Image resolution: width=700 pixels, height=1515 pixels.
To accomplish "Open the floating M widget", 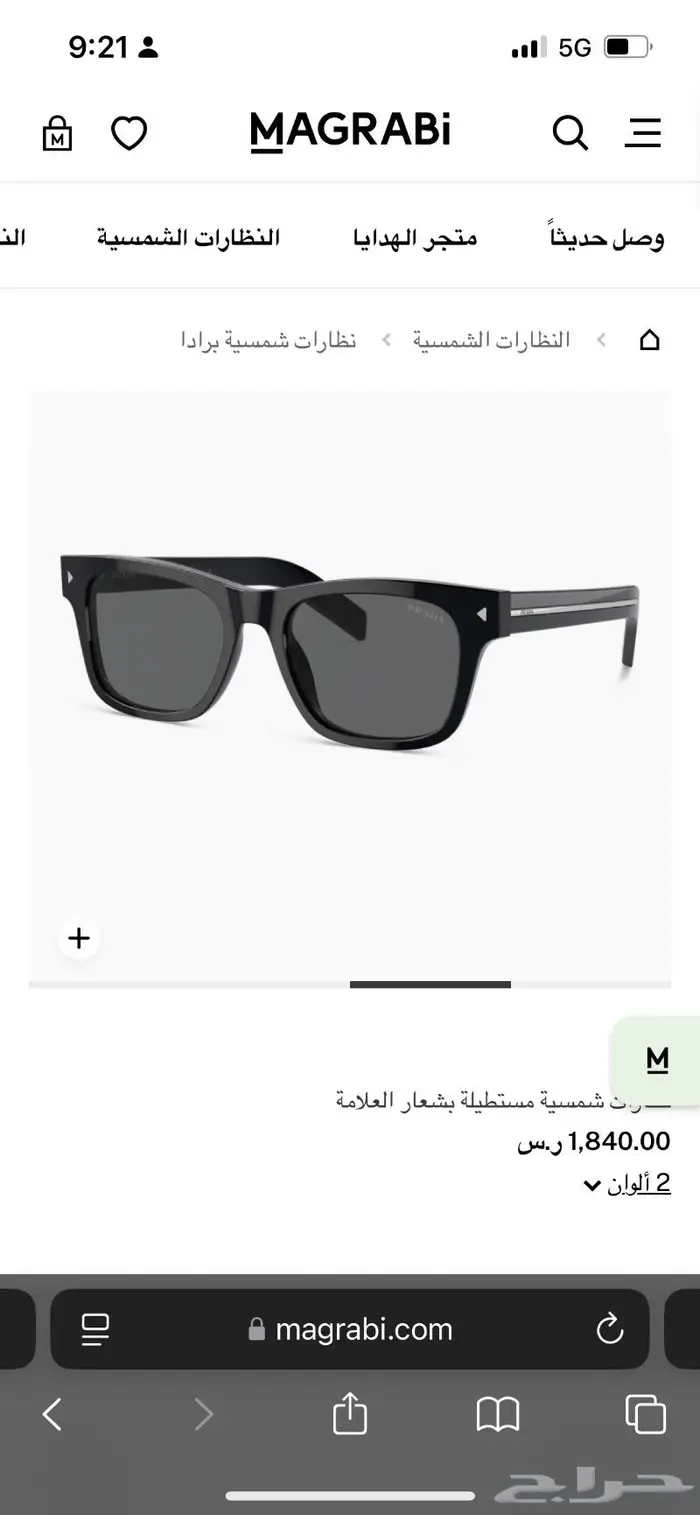I will click(x=657, y=1060).
